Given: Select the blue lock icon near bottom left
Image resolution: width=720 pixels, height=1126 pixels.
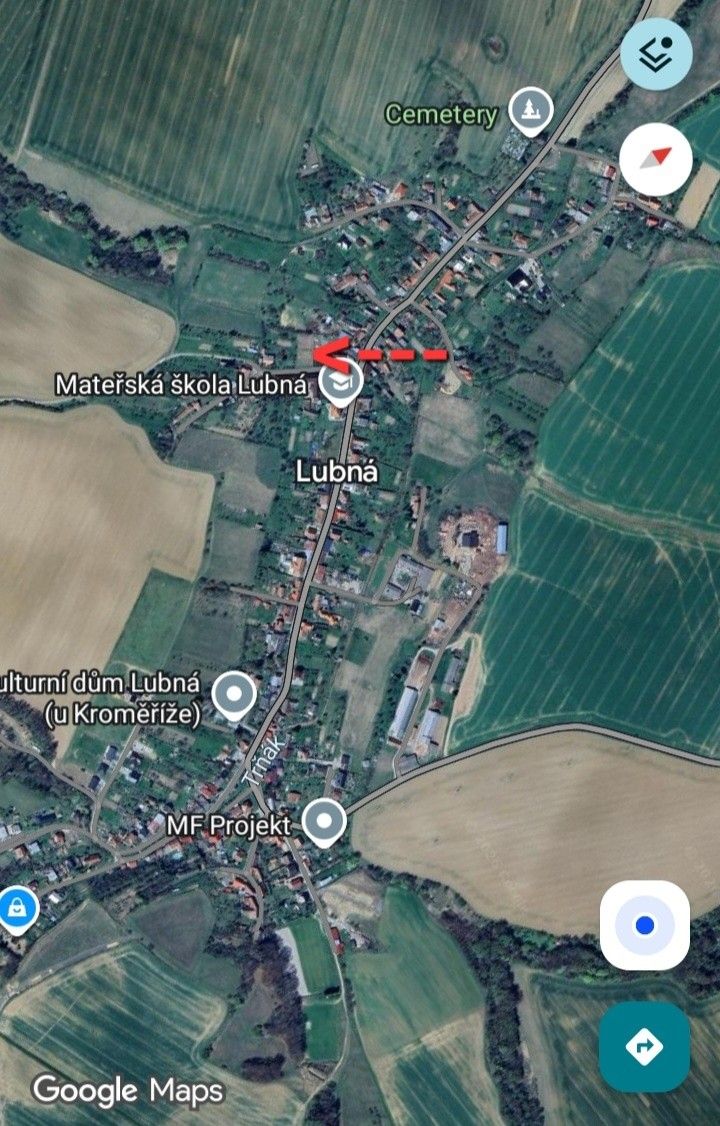Looking at the screenshot, I should [x=20, y=908].
